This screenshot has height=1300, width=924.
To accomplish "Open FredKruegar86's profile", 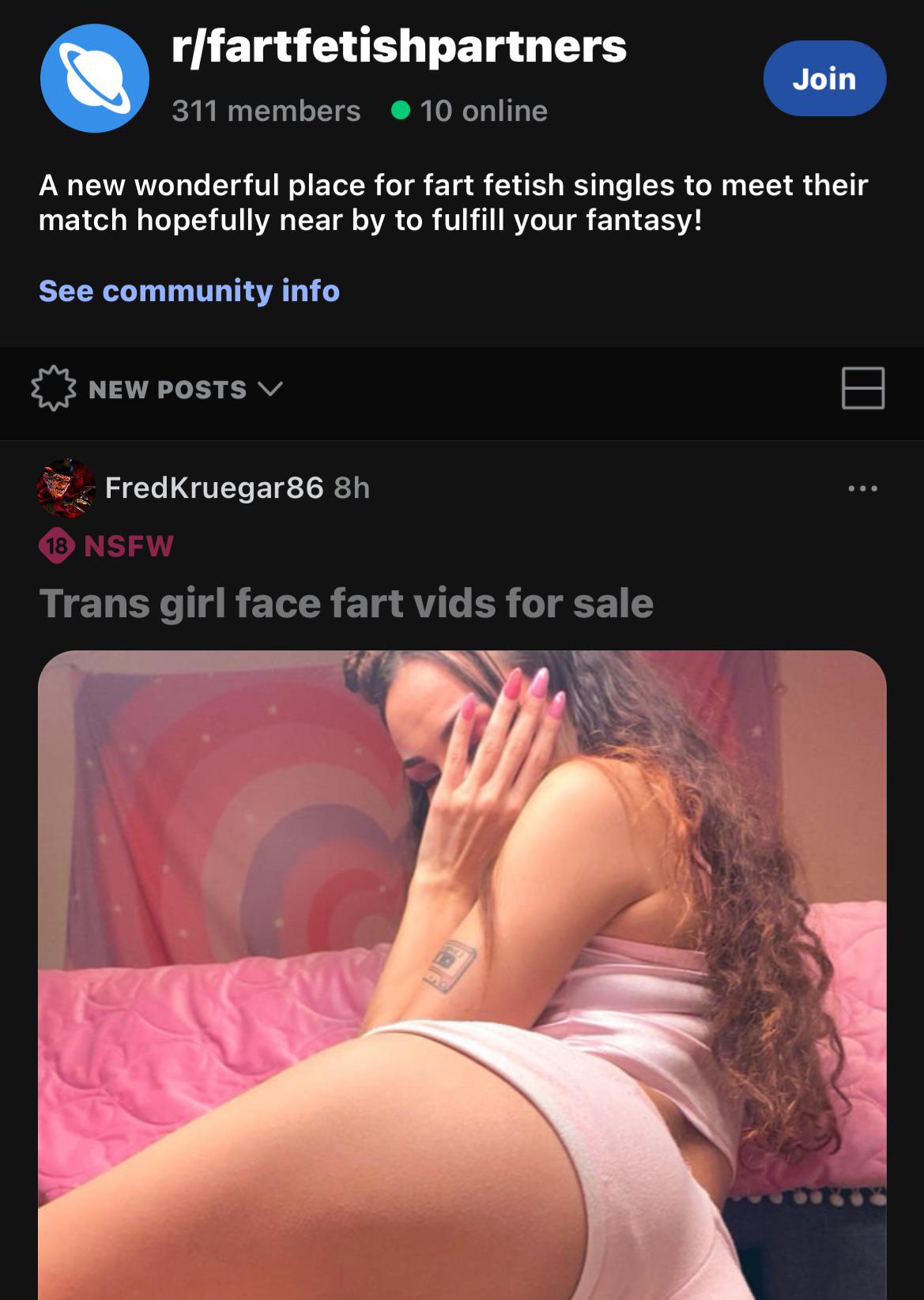I will (x=213, y=488).
